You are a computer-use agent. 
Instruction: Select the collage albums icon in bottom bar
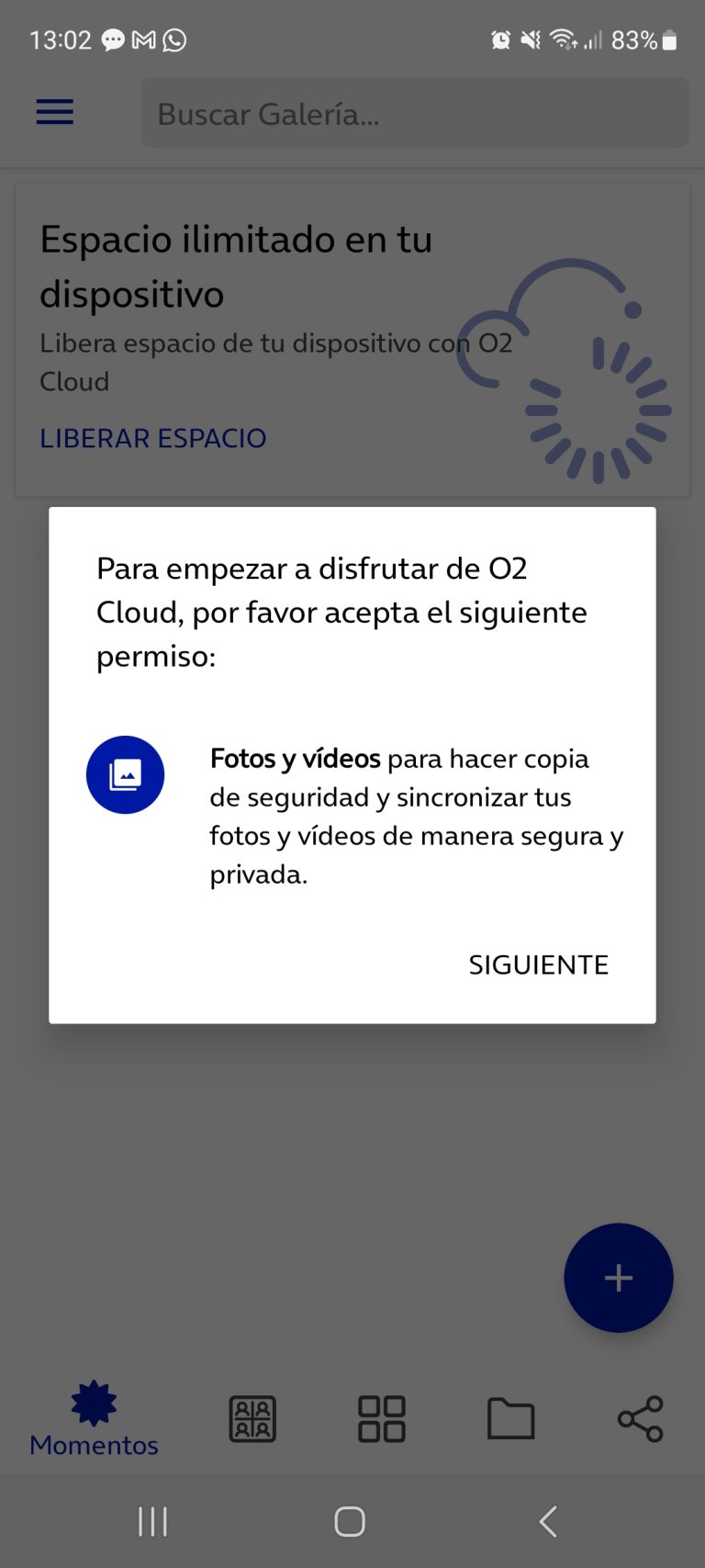point(251,1418)
